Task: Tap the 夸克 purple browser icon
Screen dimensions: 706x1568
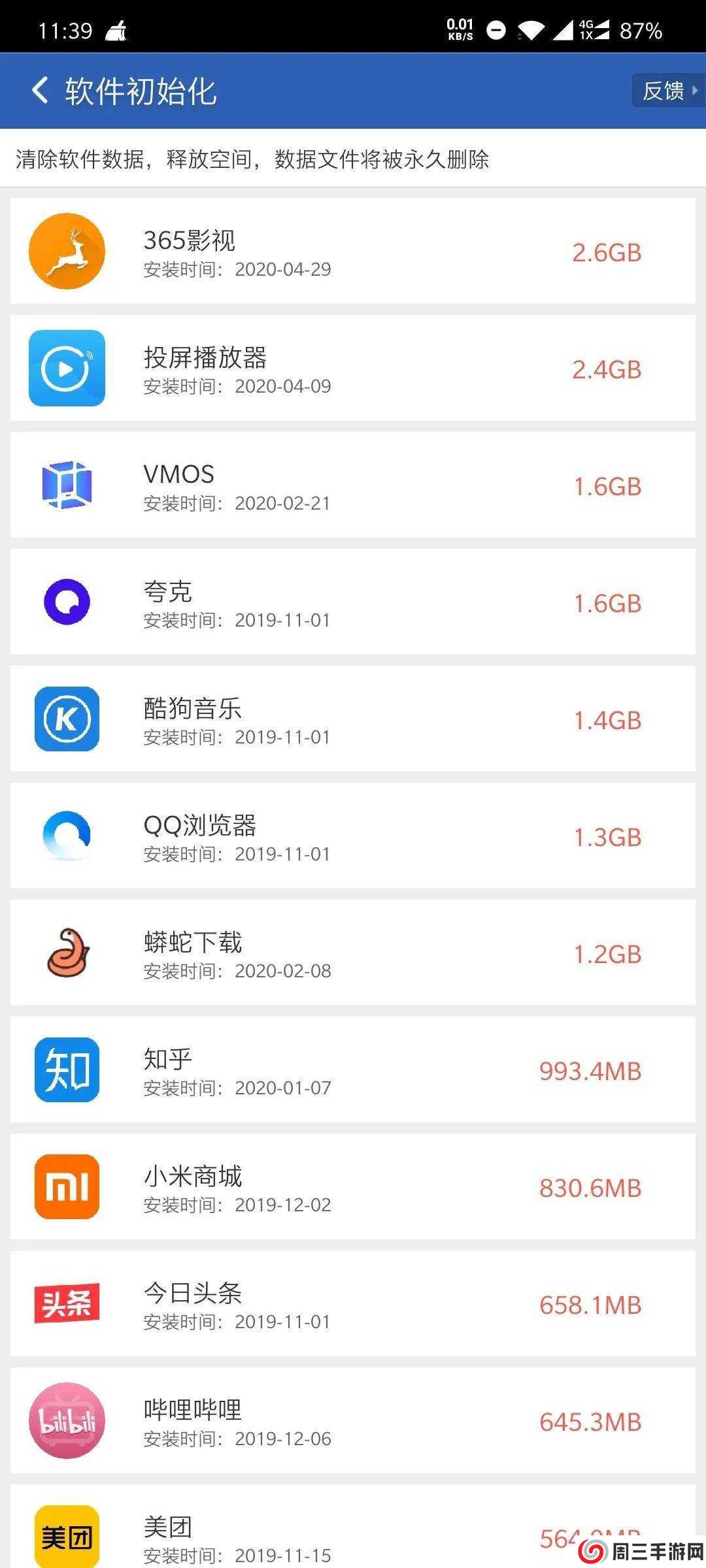Action: click(67, 601)
